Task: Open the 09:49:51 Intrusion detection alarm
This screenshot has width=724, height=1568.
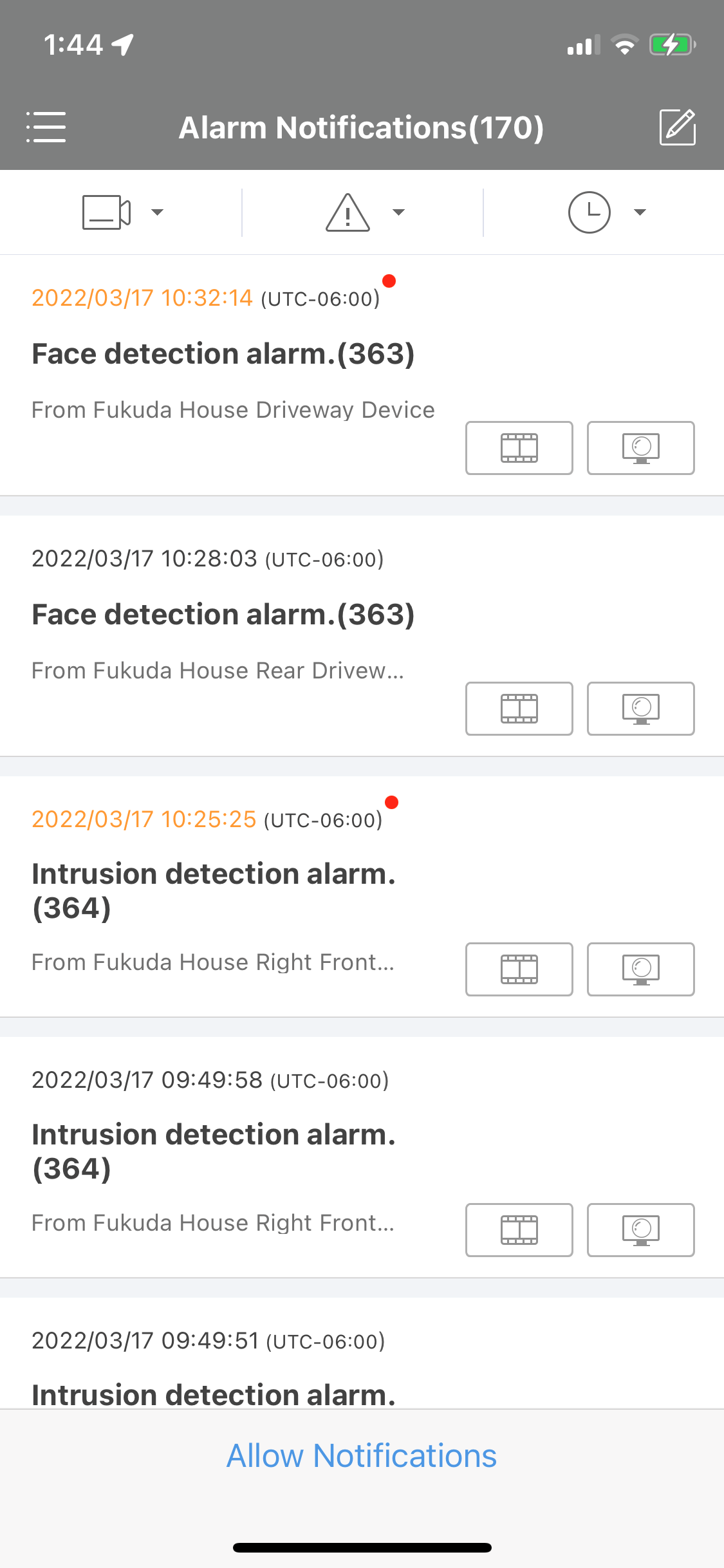Action: [x=362, y=1353]
